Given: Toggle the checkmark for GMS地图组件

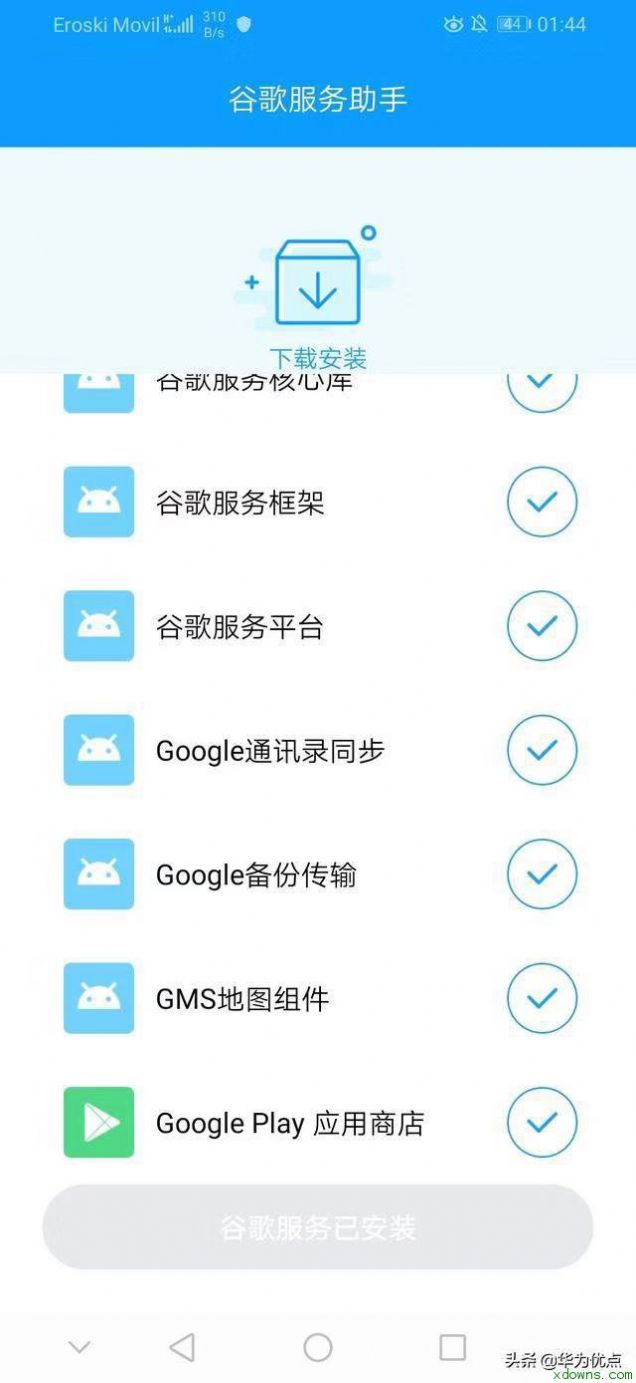Looking at the screenshot, I should point(542,998).
